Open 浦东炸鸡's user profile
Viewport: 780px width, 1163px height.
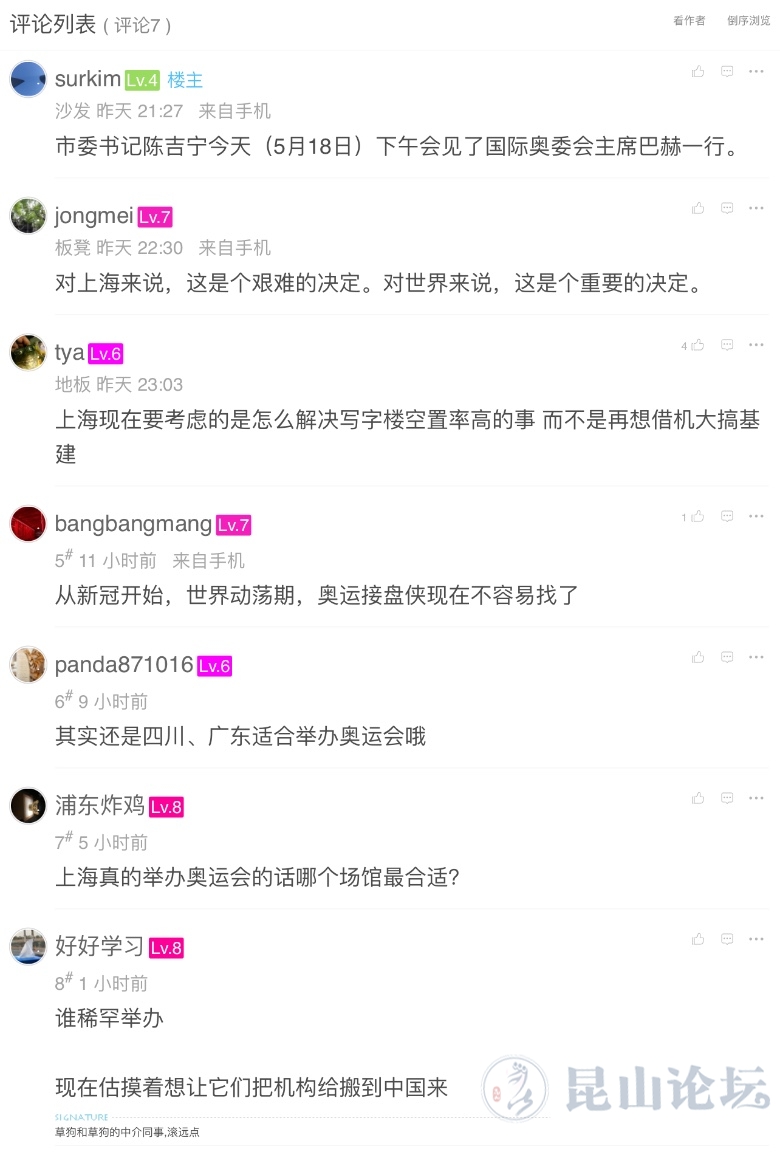[x=100, y=805]
